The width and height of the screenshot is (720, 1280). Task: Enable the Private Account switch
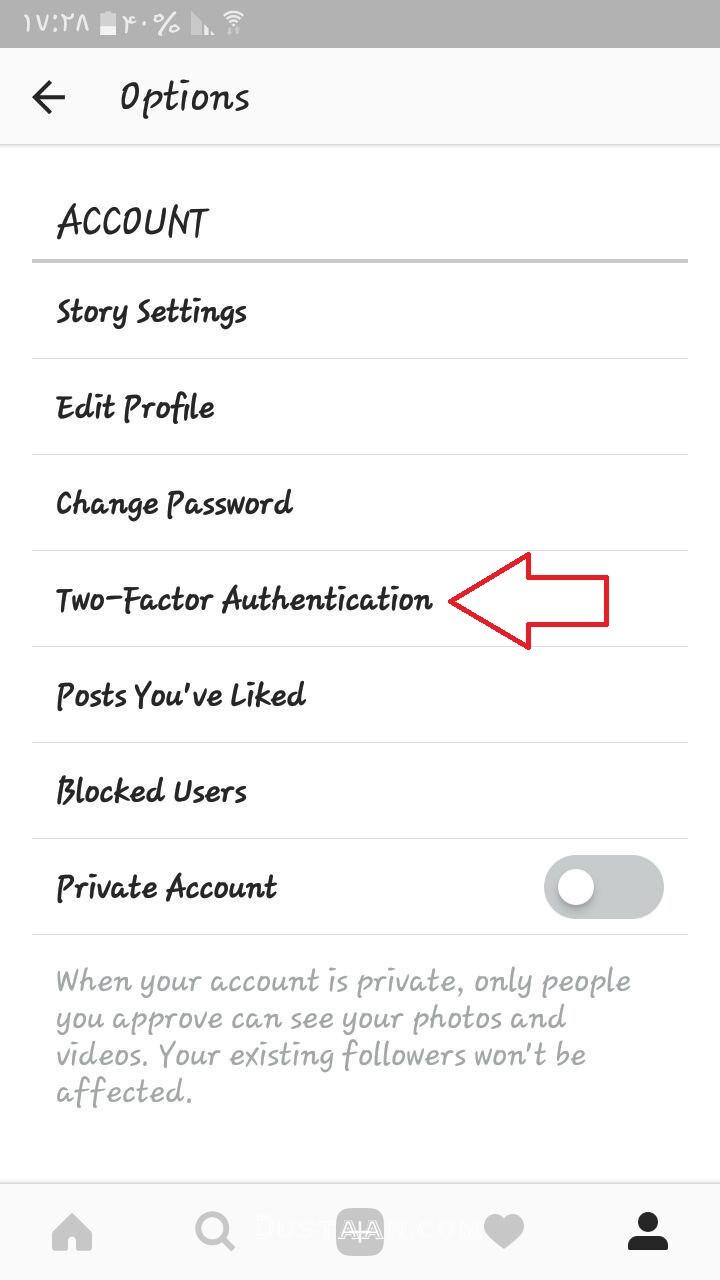pos(603,887)
